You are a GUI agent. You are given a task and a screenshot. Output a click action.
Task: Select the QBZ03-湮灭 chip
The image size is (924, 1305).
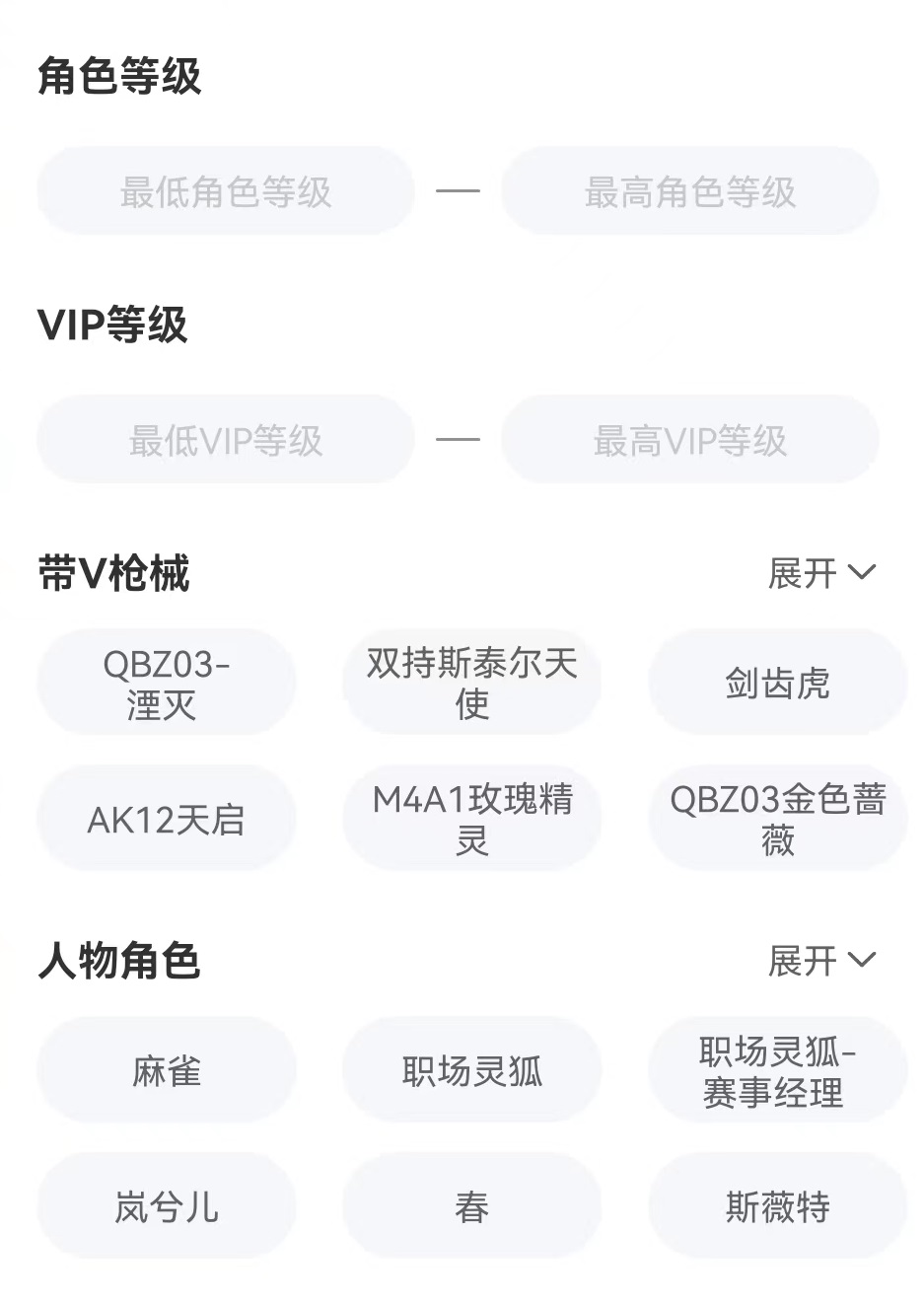[x=166, y=684]
